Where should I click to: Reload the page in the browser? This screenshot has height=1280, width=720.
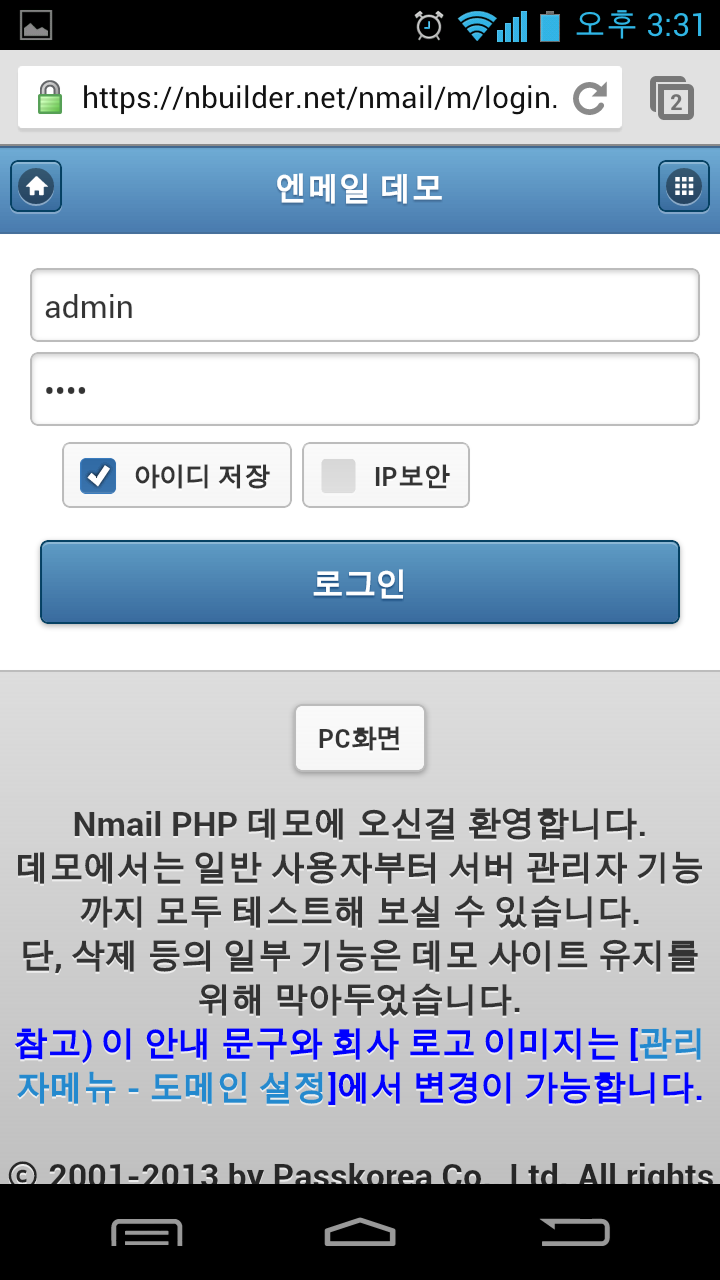pos(590,98)
